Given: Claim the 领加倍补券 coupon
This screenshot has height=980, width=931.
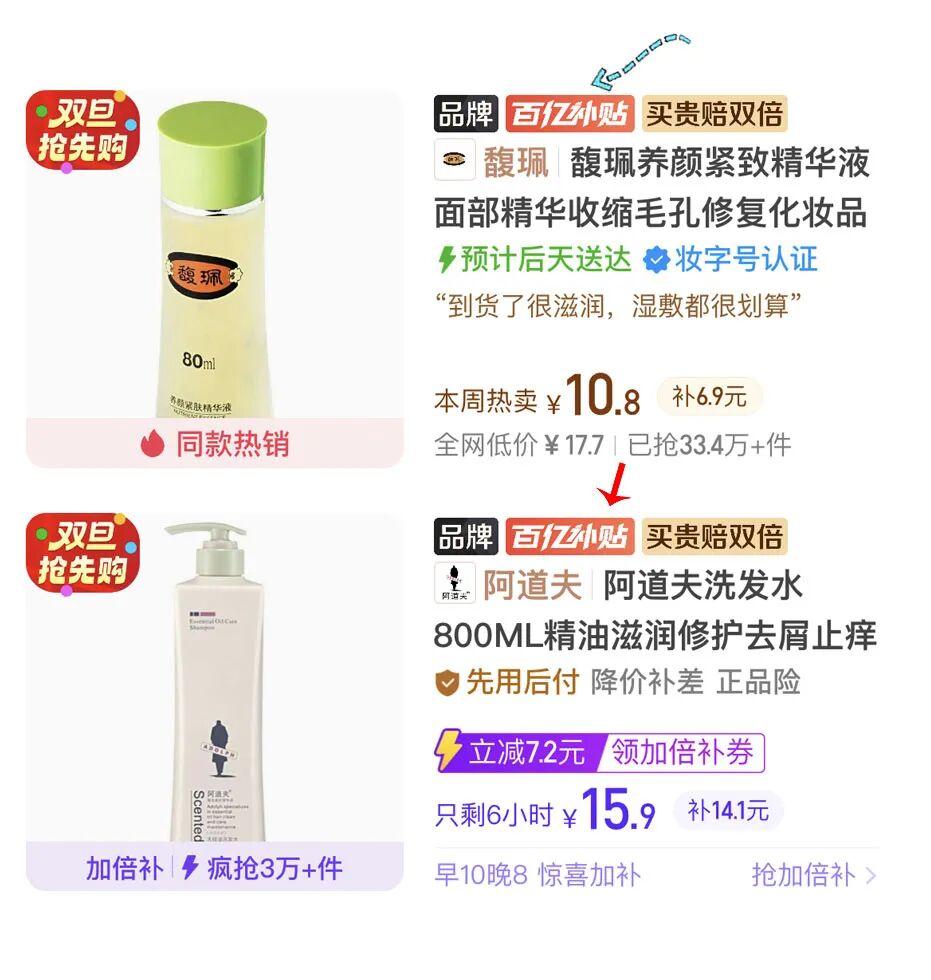Looking at the screenshot, I should [x=683, y=752].
